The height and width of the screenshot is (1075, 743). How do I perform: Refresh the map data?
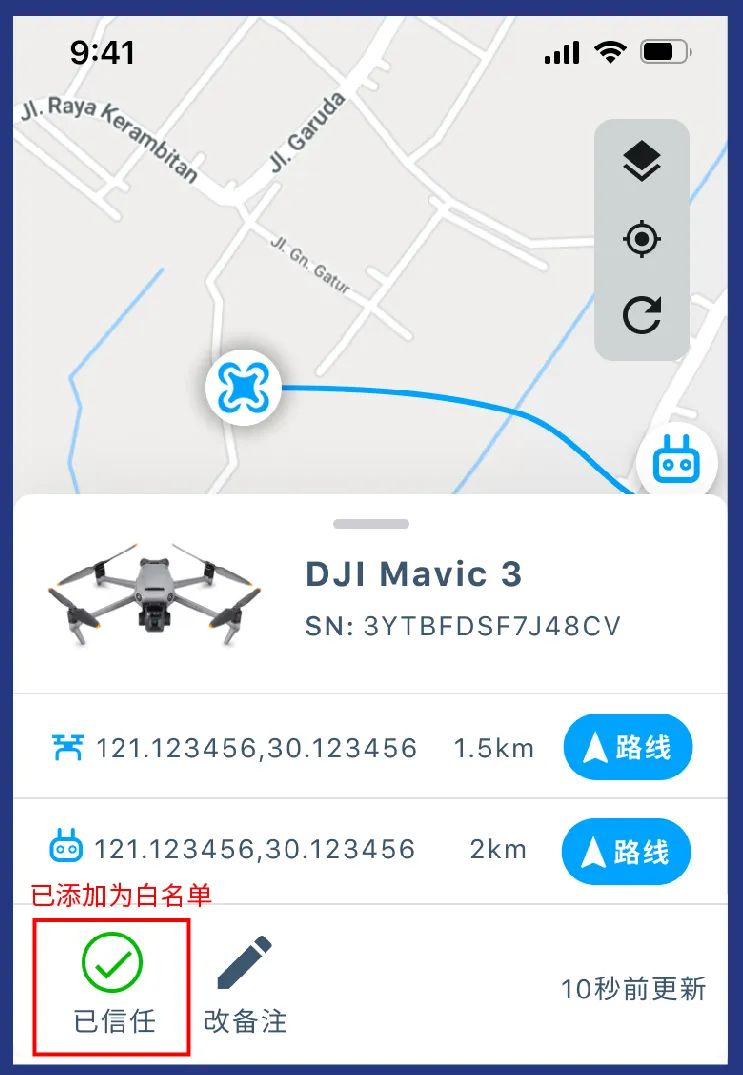(x=641, y=317)
